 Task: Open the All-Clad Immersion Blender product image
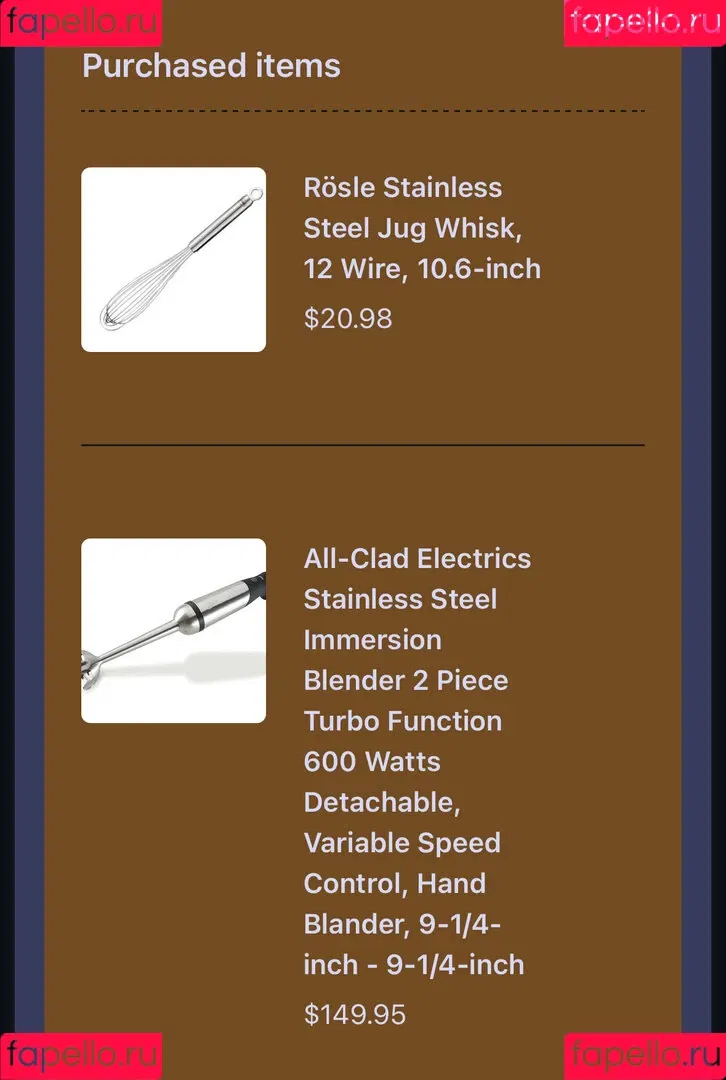[x=173, y=630]
